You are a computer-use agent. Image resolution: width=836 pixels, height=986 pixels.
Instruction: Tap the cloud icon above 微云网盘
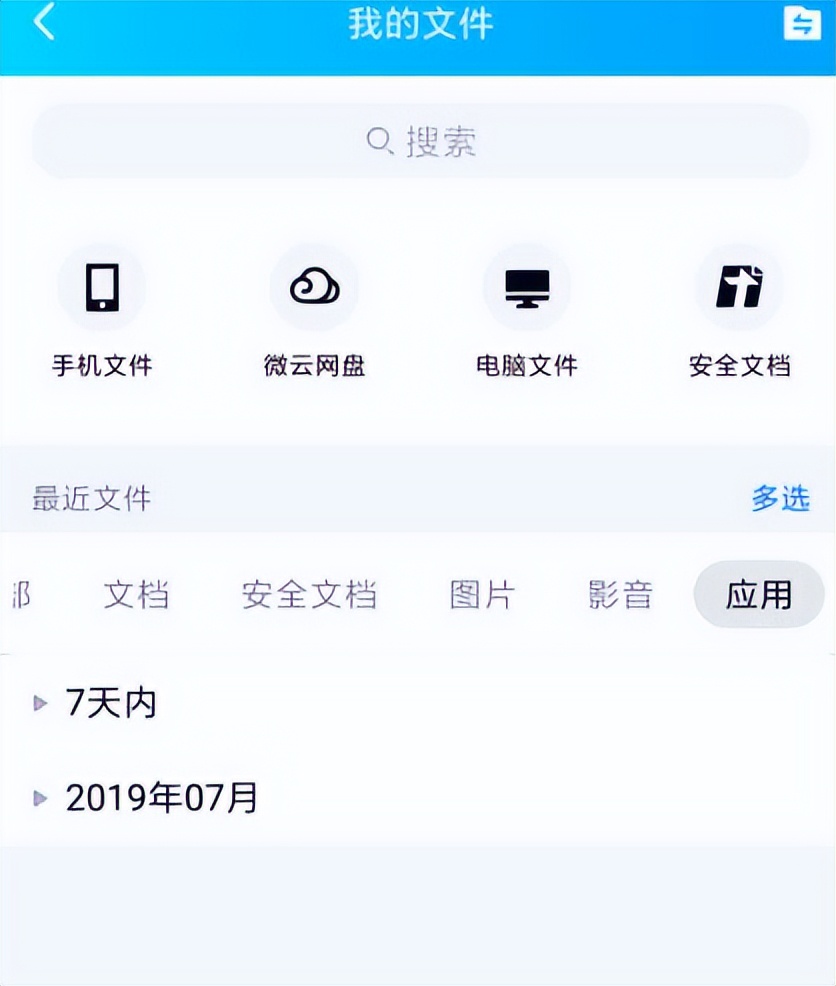(x=315, y=286)
